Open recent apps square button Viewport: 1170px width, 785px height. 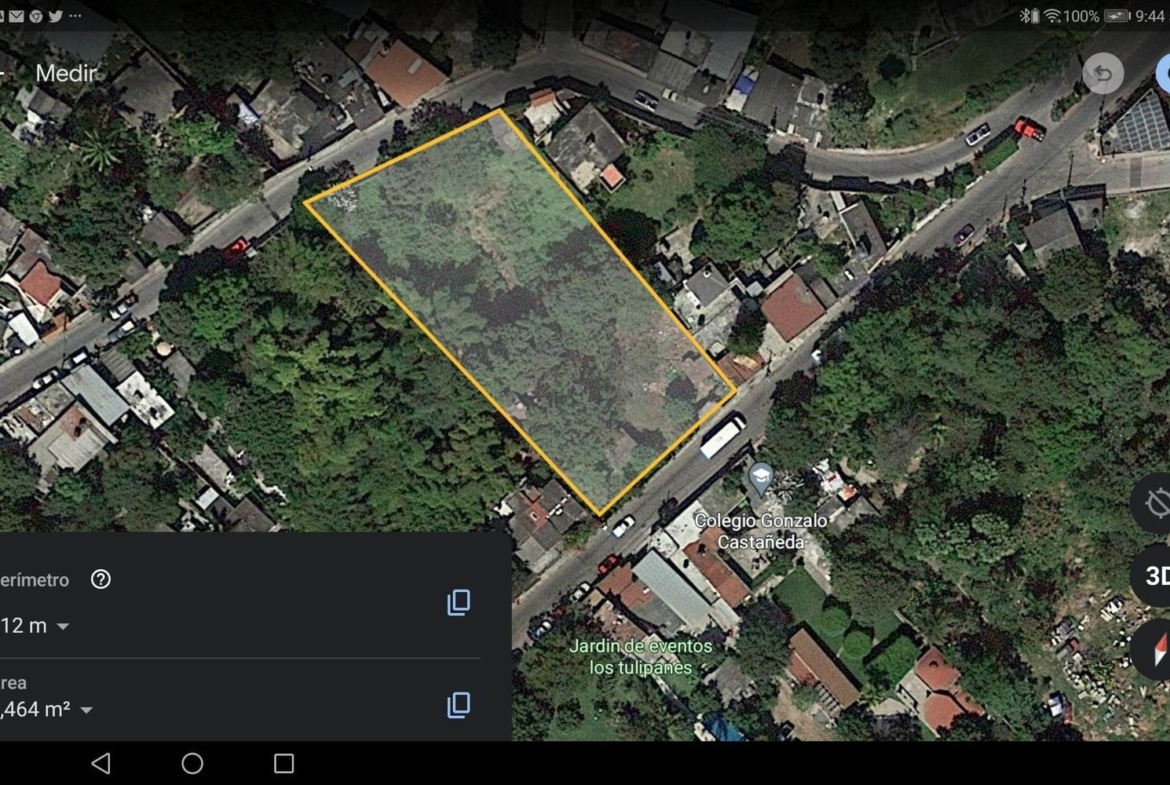point(284,763)
